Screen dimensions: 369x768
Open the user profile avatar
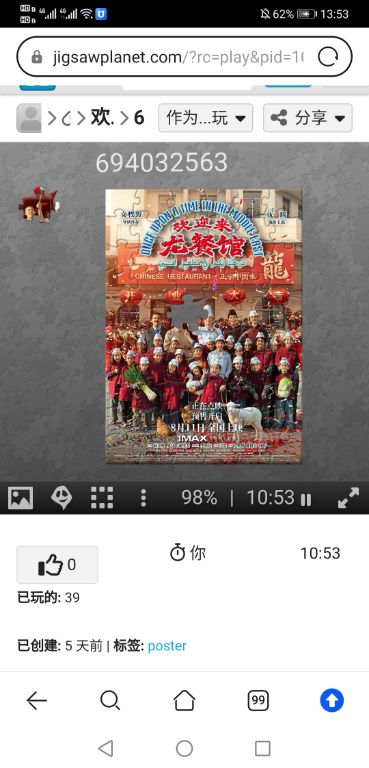[x=29, y=118]
